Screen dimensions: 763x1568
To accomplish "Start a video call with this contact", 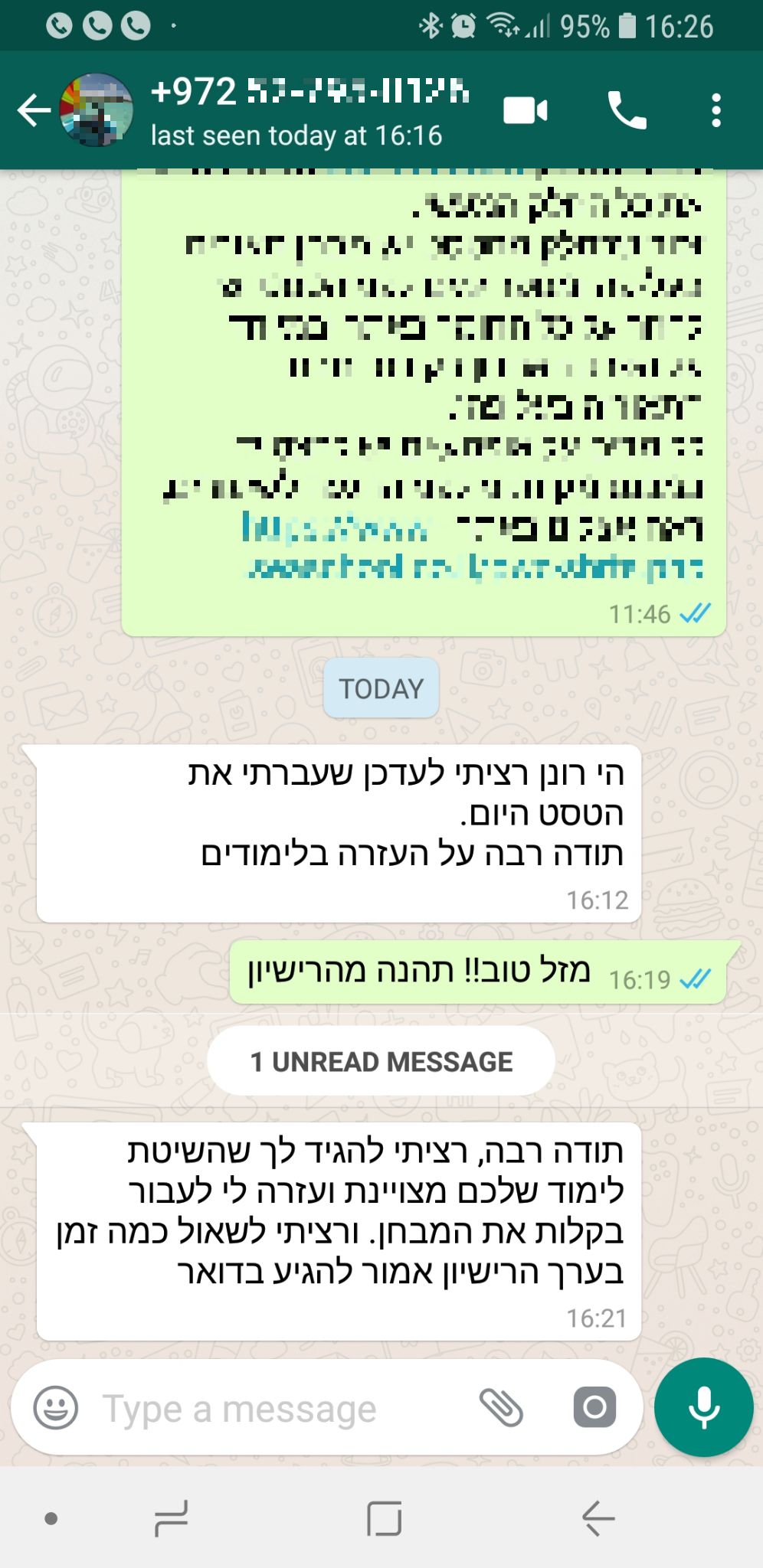I will tap(526, 111).
